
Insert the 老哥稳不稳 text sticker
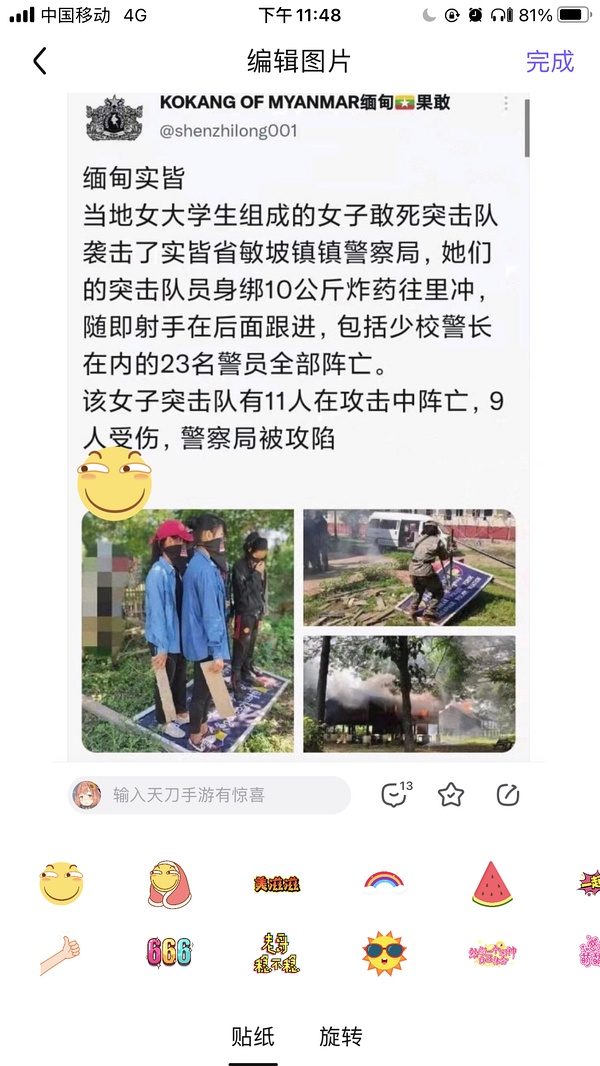click(277, 953)
